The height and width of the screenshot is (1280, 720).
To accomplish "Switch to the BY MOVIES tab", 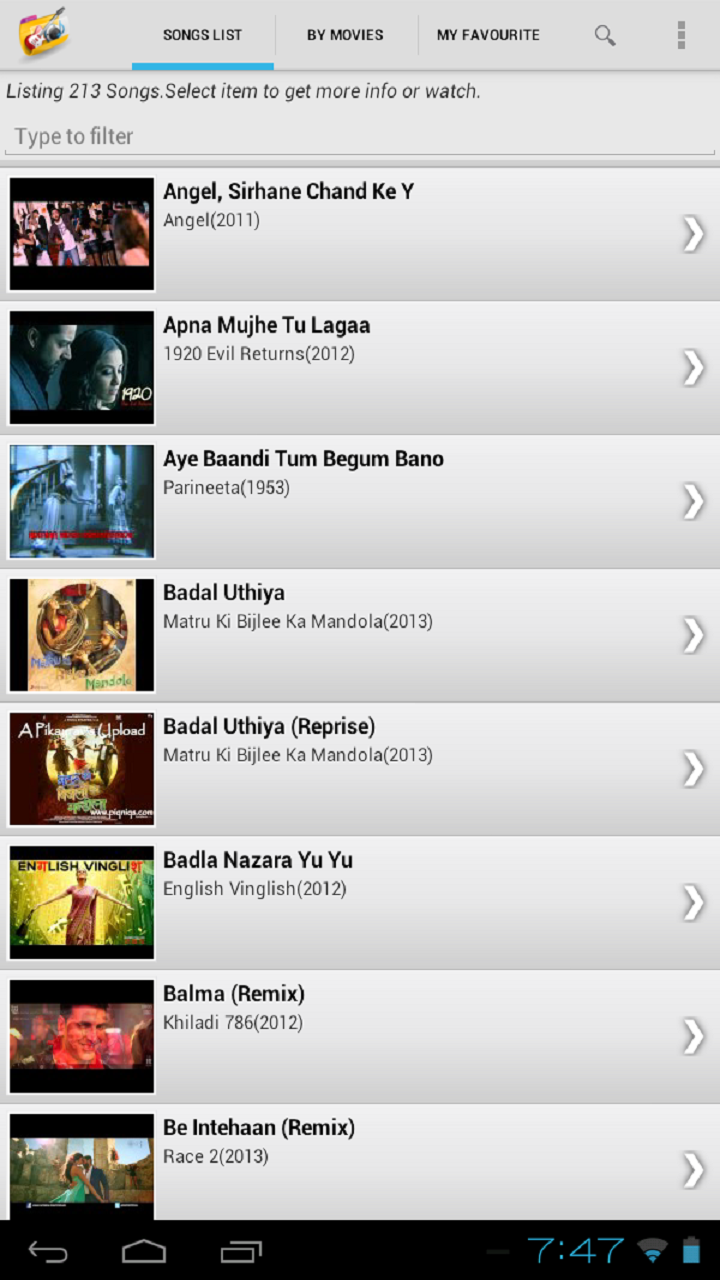I will [344, 34].
